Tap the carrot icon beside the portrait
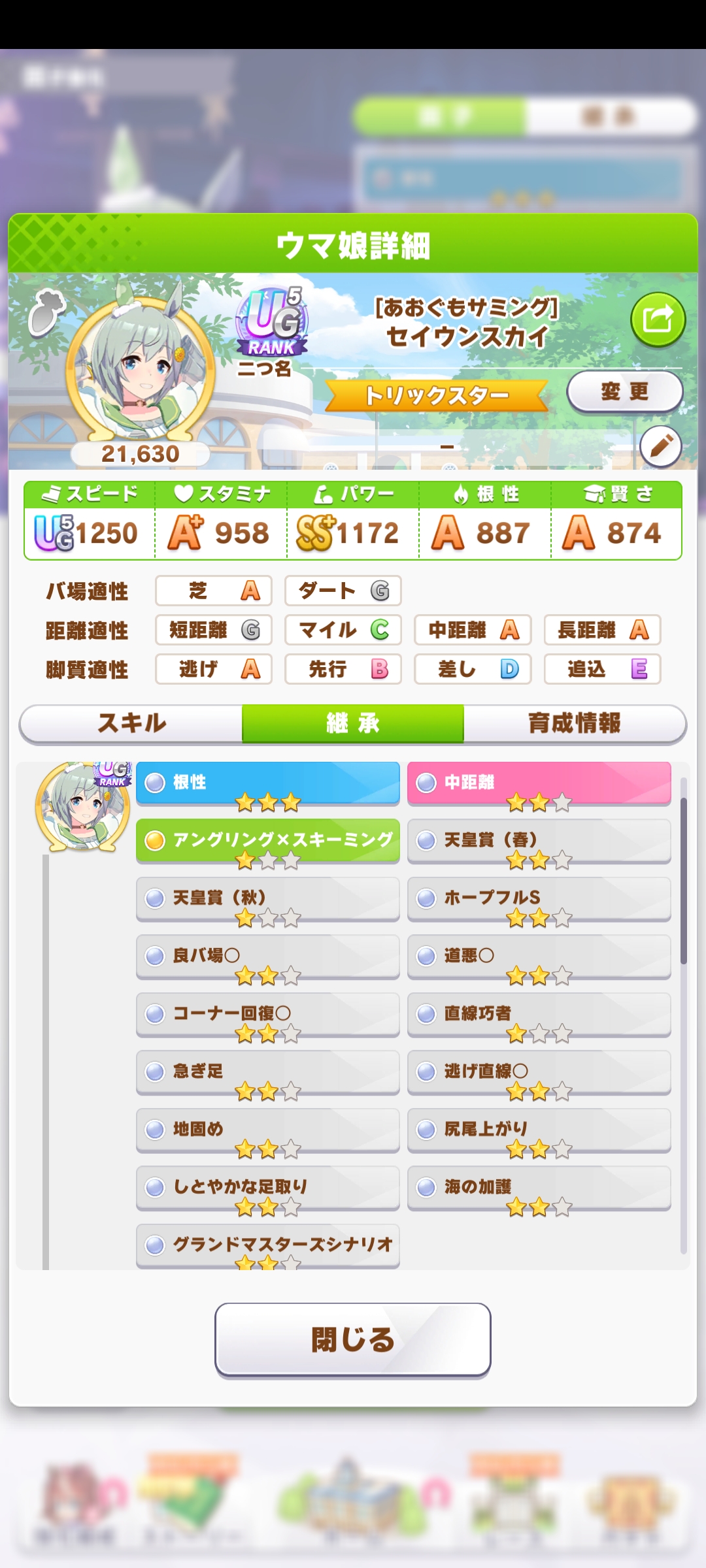This screenshot has height=1568, width=706. (46, 314)
